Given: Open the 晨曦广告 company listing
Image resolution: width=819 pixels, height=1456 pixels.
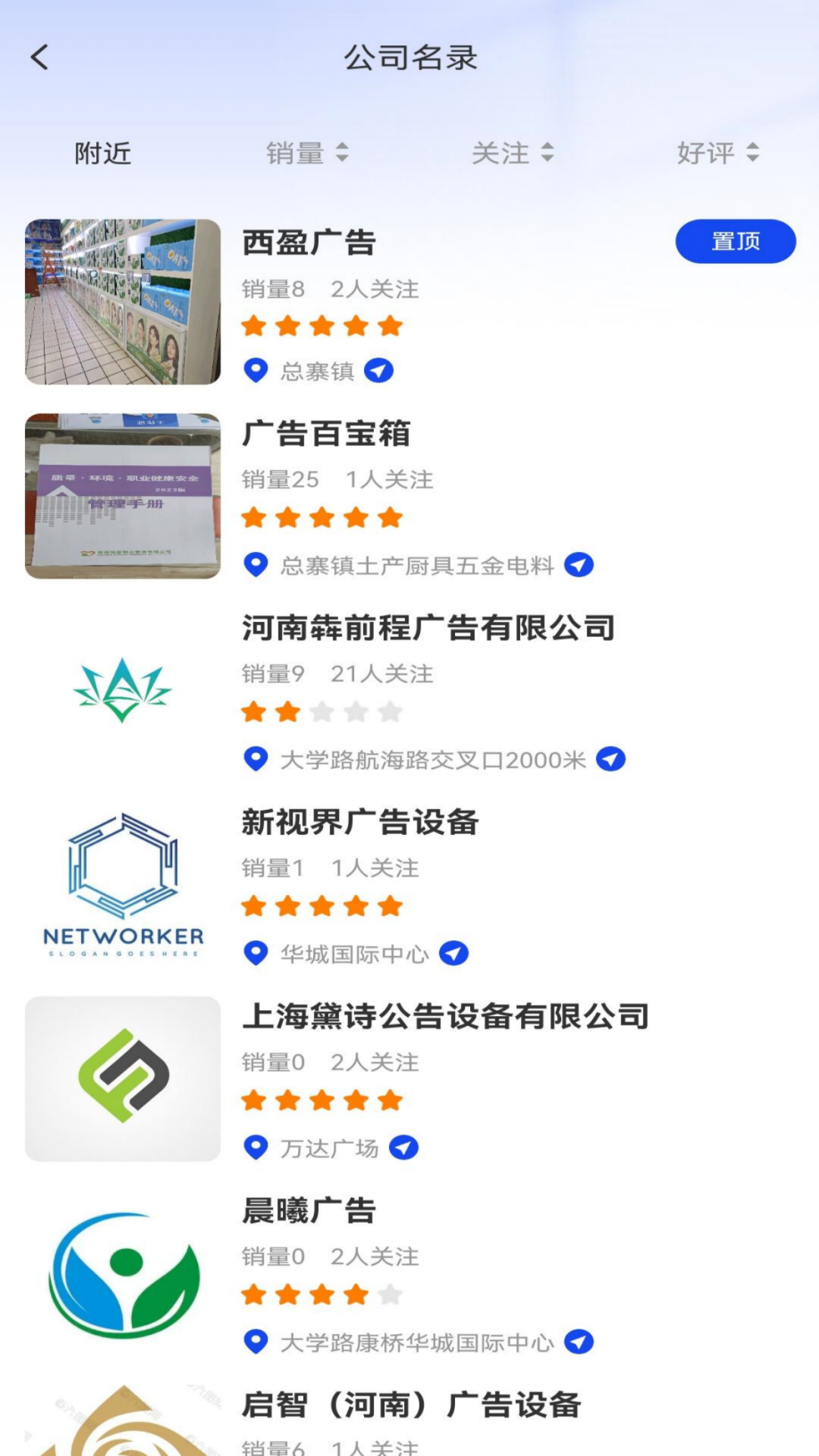Looking at the screenshot, I should coord(309,1211).
